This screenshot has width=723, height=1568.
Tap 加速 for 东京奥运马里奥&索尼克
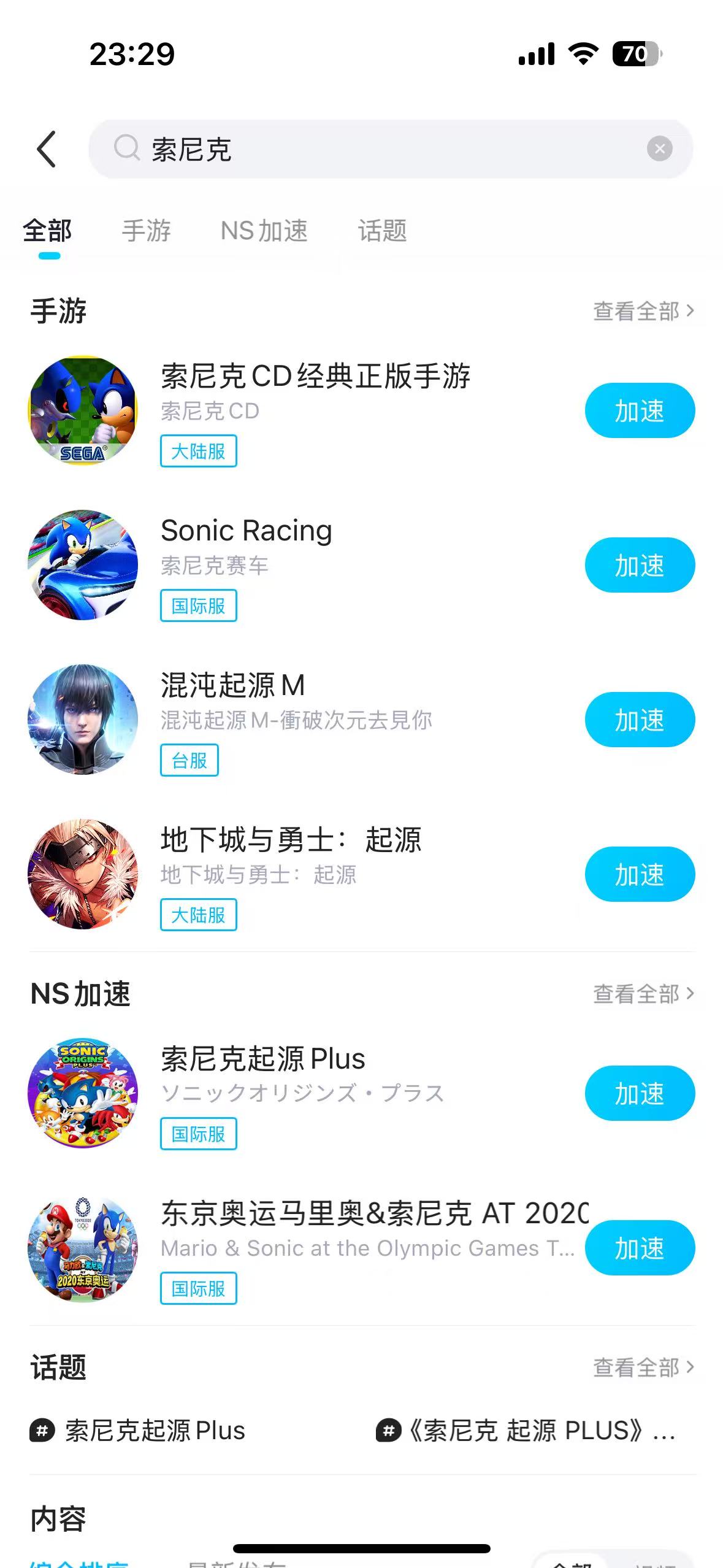(x=639, y=1248)
